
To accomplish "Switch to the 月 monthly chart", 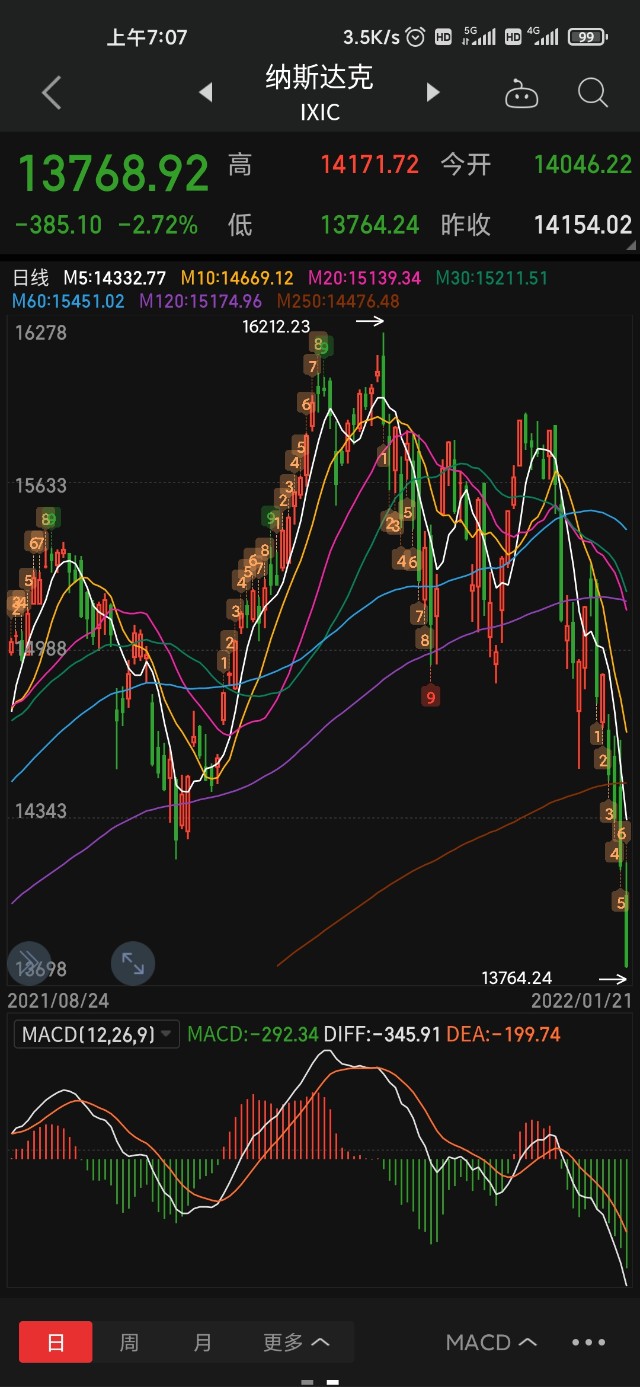I will (203, 1342).
